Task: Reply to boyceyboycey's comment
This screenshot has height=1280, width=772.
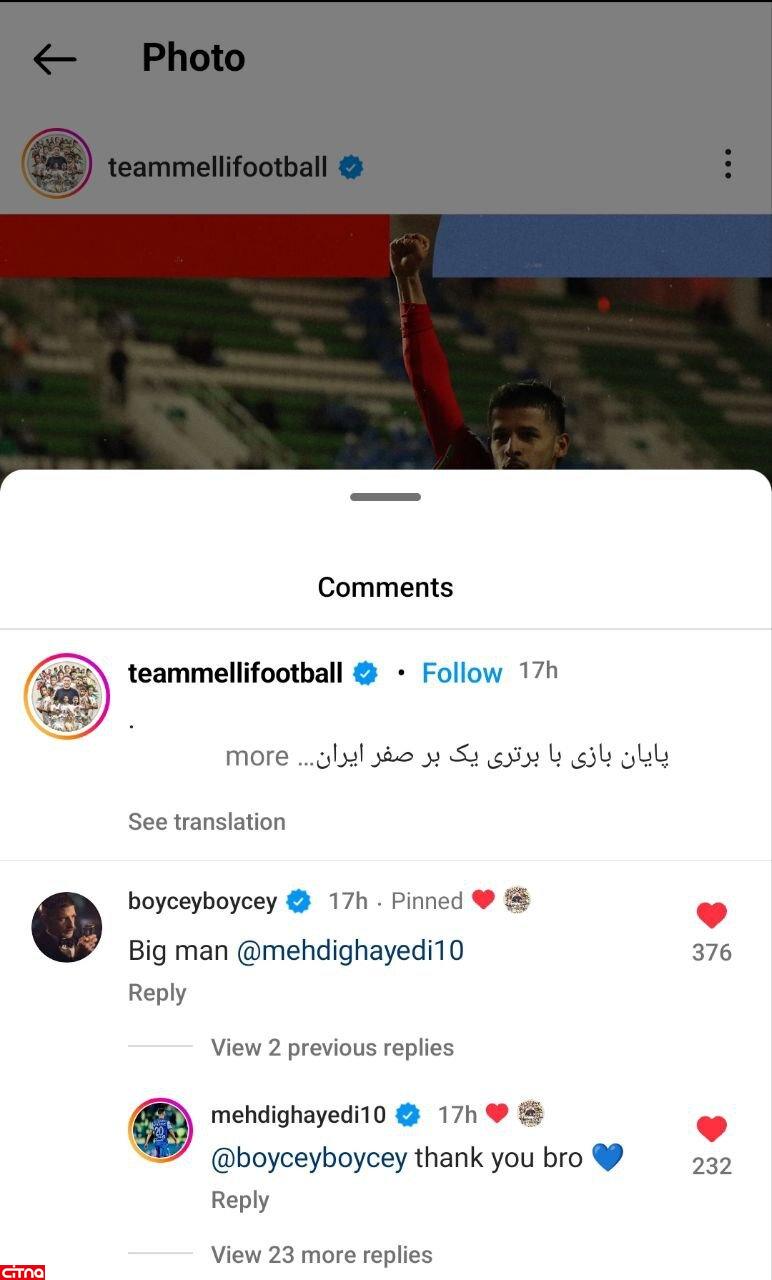Action: click(x=157, y=993)
